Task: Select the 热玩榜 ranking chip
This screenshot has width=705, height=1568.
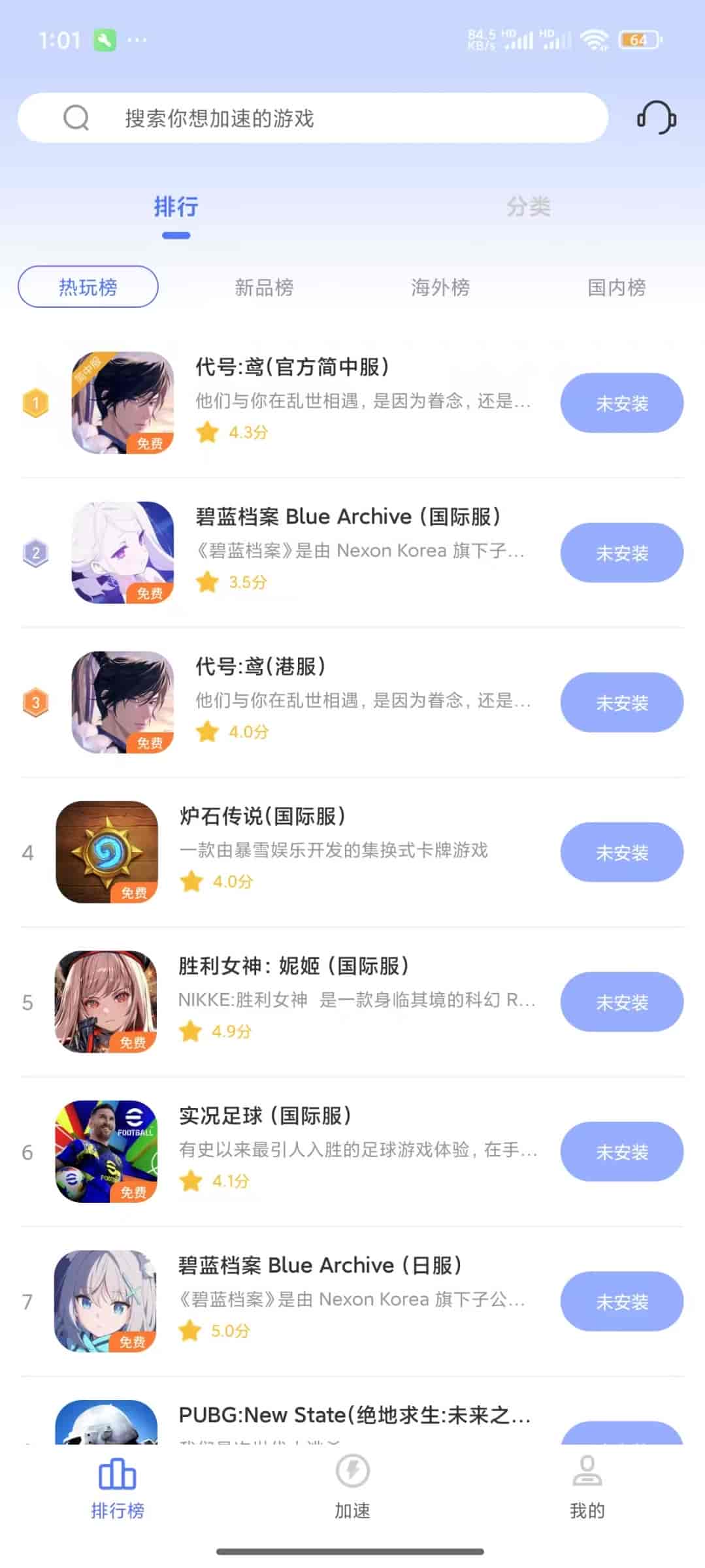Action: (88, 287)
